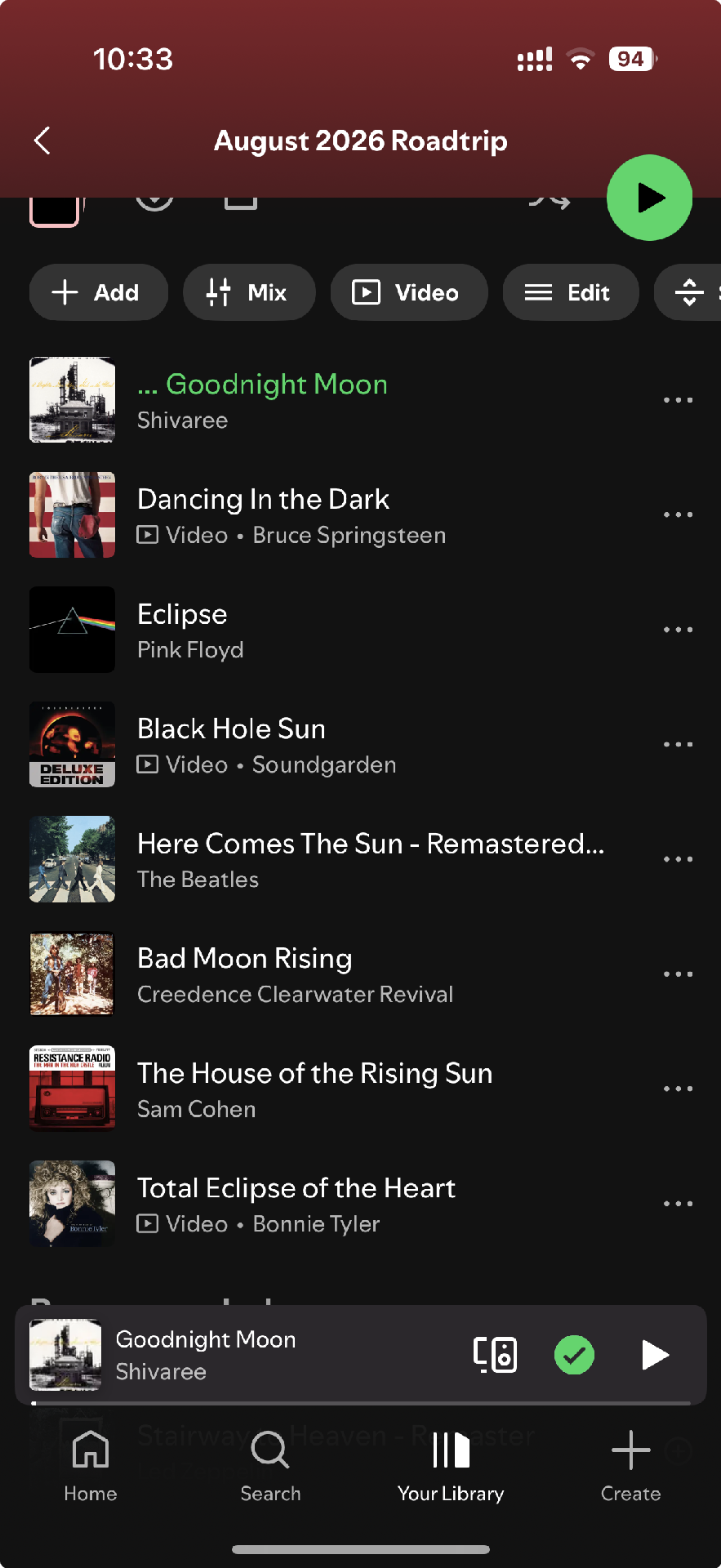Go back from the August 2026 Roadtrip playlist

coord(42,140)
